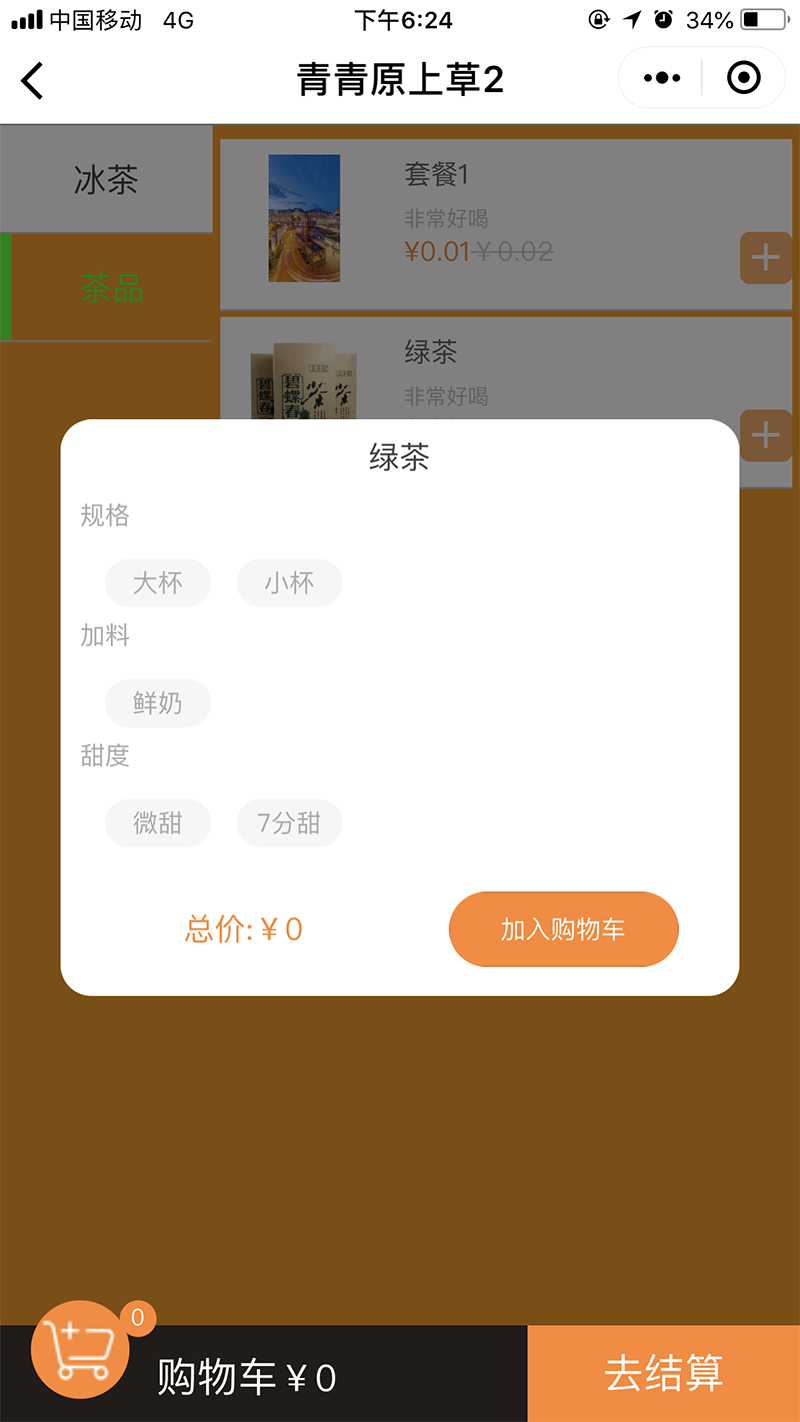Tap the 加入购物车 button
800x1422 pixels.
point(563,928)
